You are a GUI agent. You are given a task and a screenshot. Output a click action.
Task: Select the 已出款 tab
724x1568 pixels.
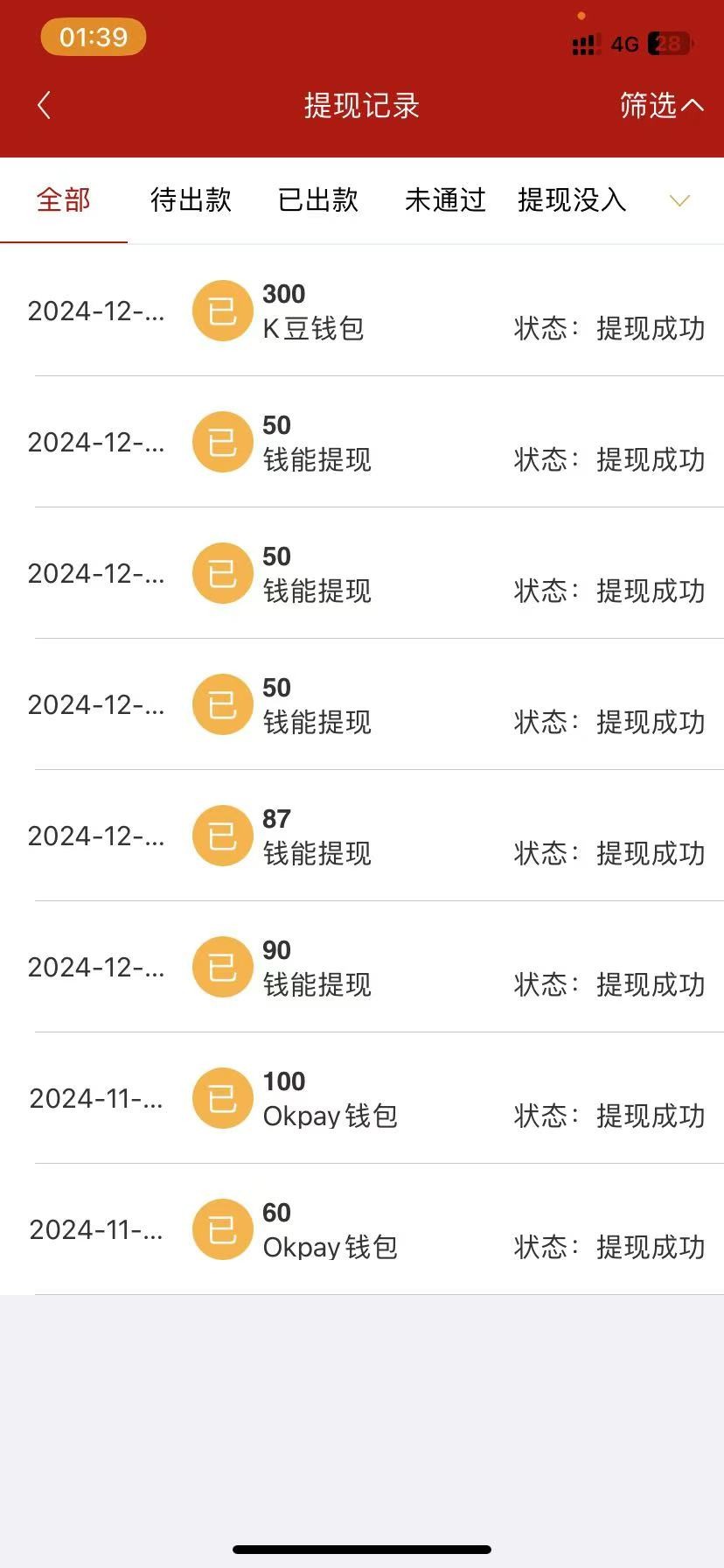coord(318,200)
